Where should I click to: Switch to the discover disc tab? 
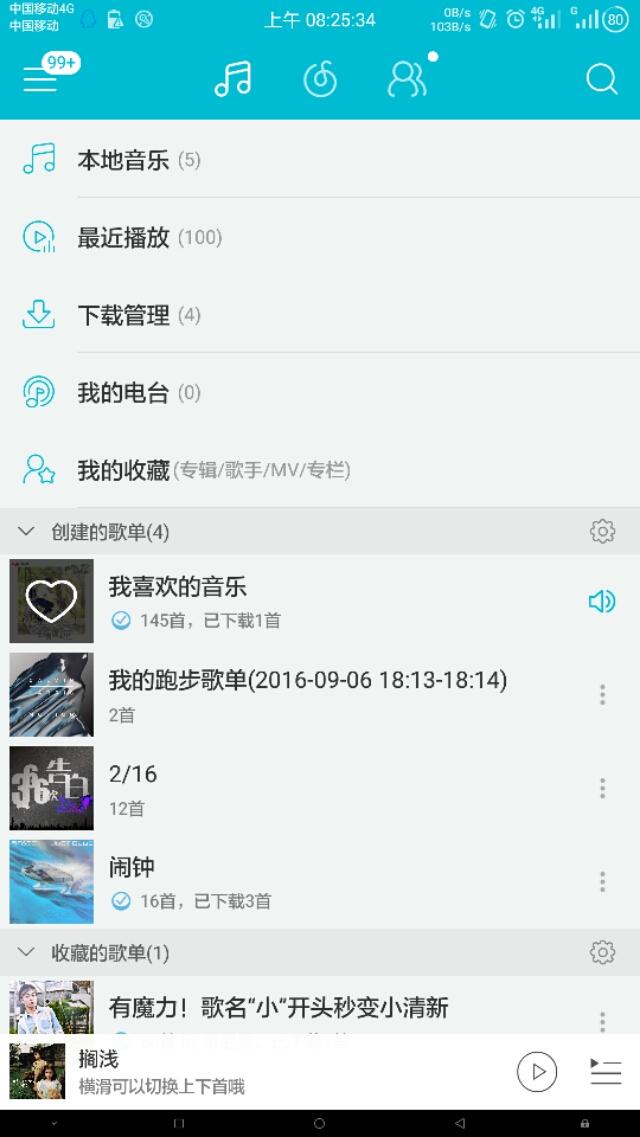pyautogui.click(x=320, y=79)
